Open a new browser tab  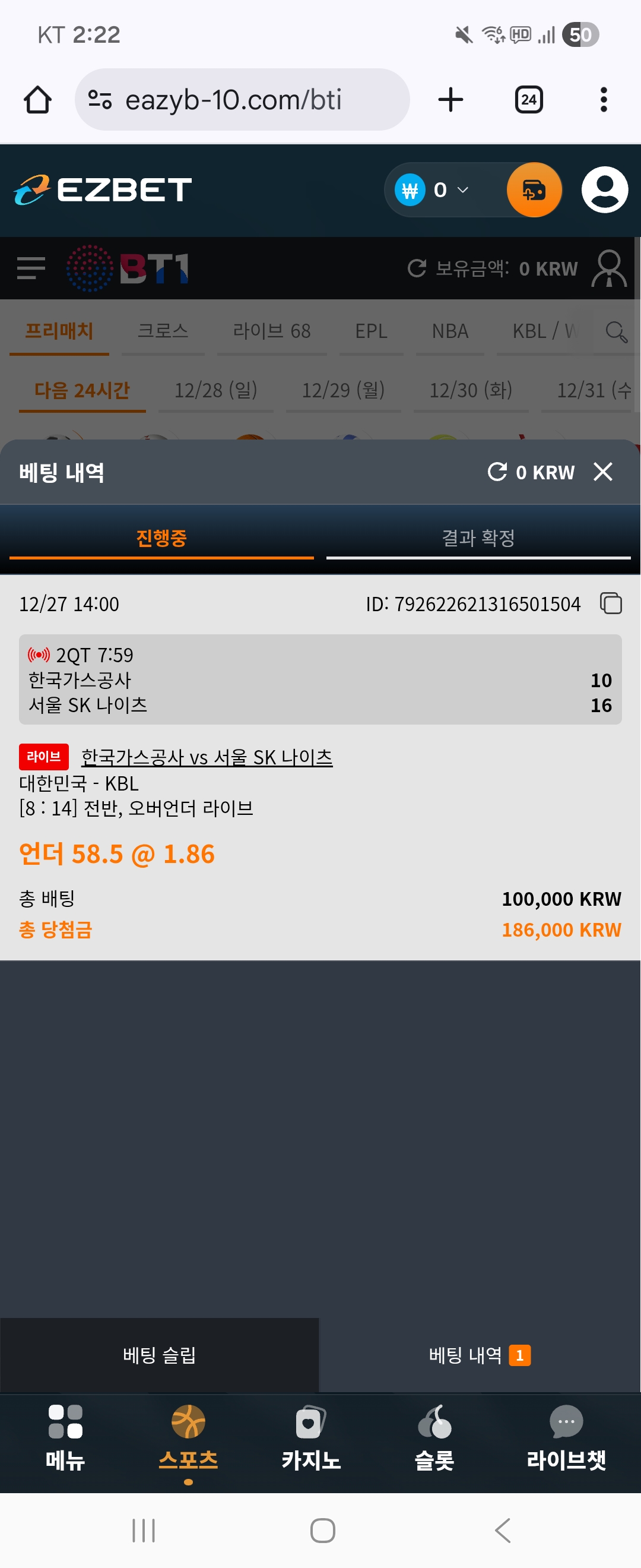(450, 100)
